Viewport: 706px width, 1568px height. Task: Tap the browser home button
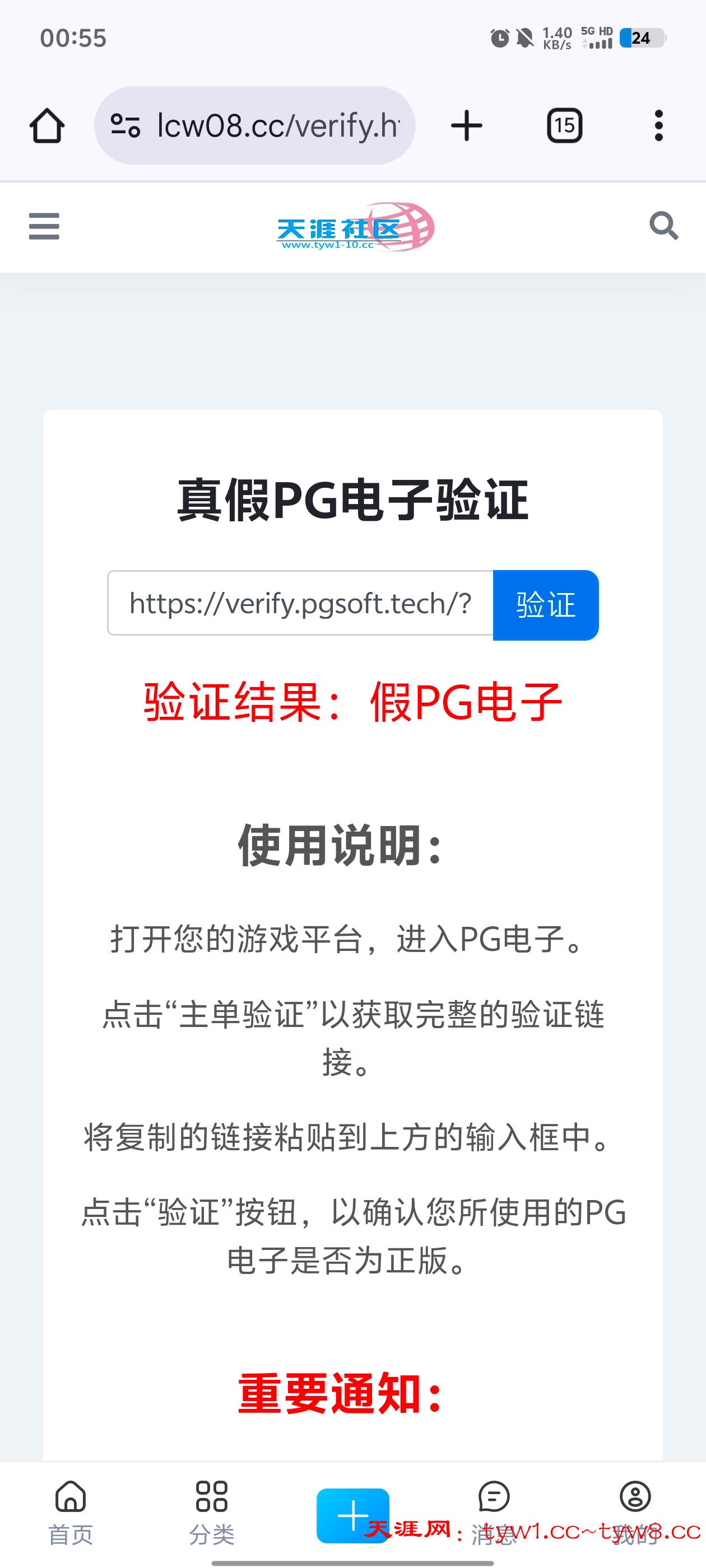pyautogui.click(x=47, y=126)
